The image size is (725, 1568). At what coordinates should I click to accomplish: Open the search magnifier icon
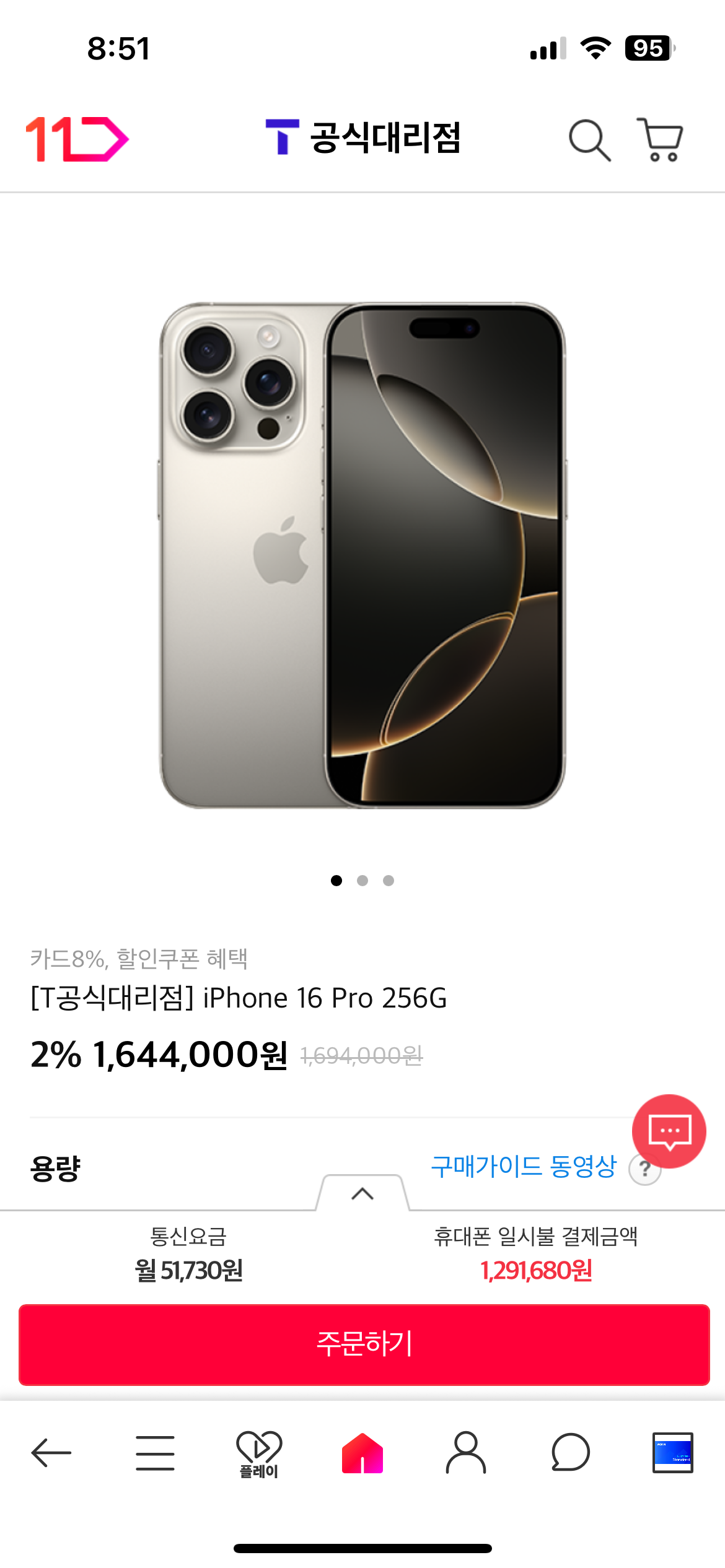[589, 140]
